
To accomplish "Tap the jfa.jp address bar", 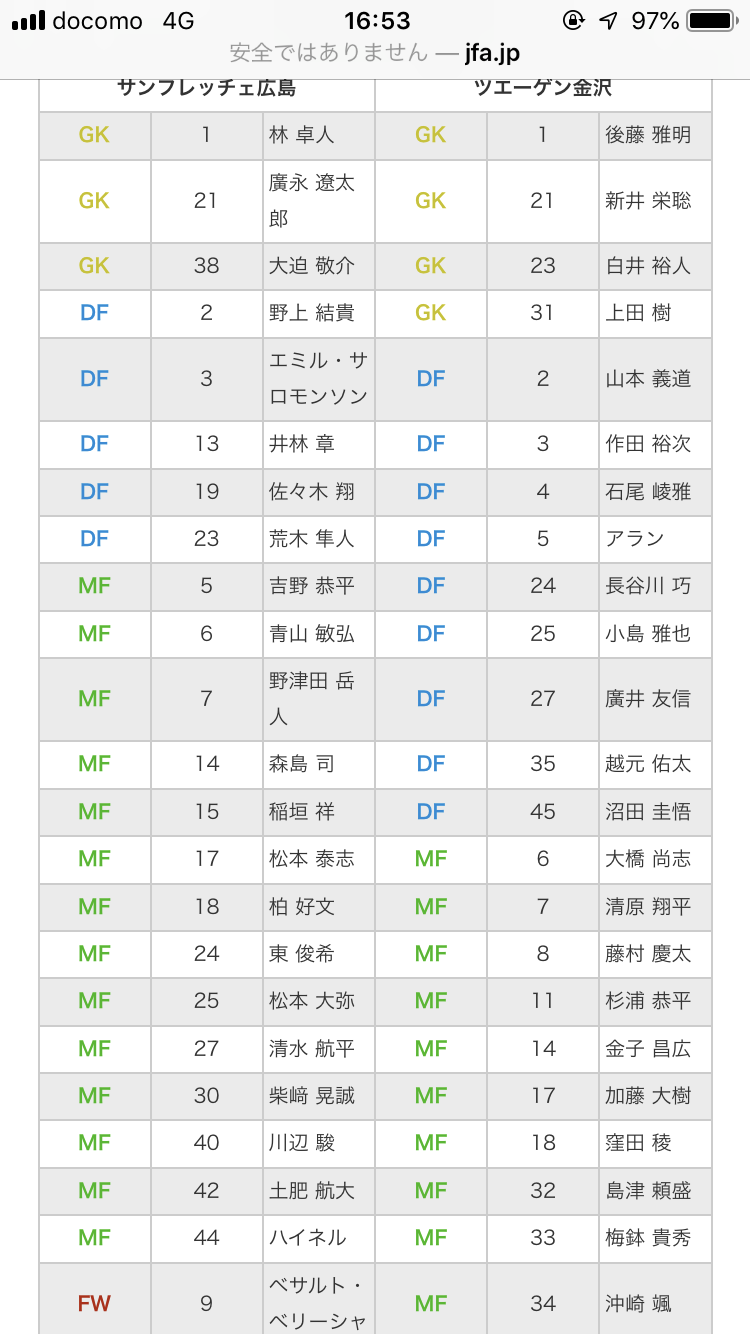I will (375, 53).
